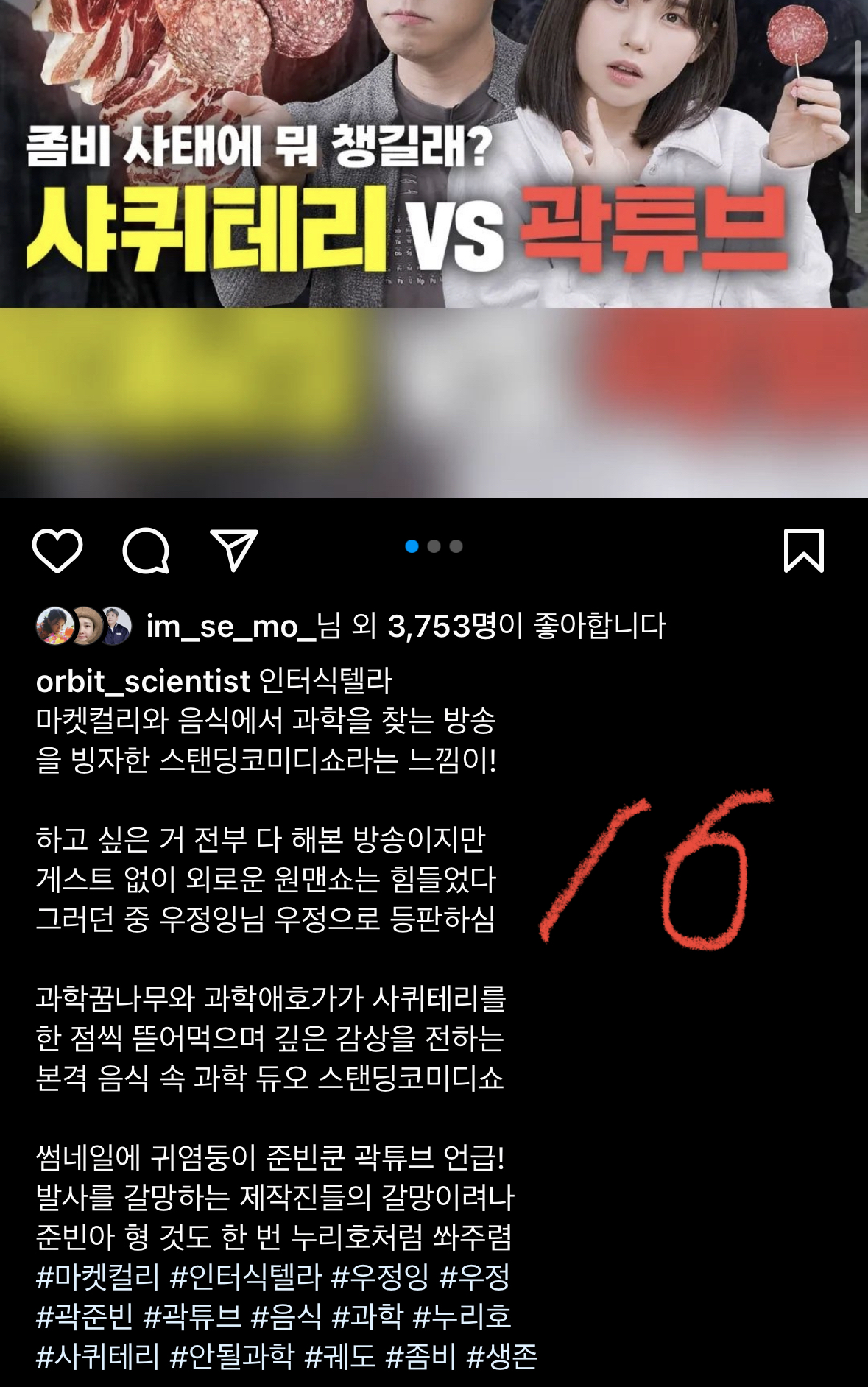Viewport: 868px width, 1387px height.
Task: Open hashtag #우정잉
Action: pos(379,1277)
